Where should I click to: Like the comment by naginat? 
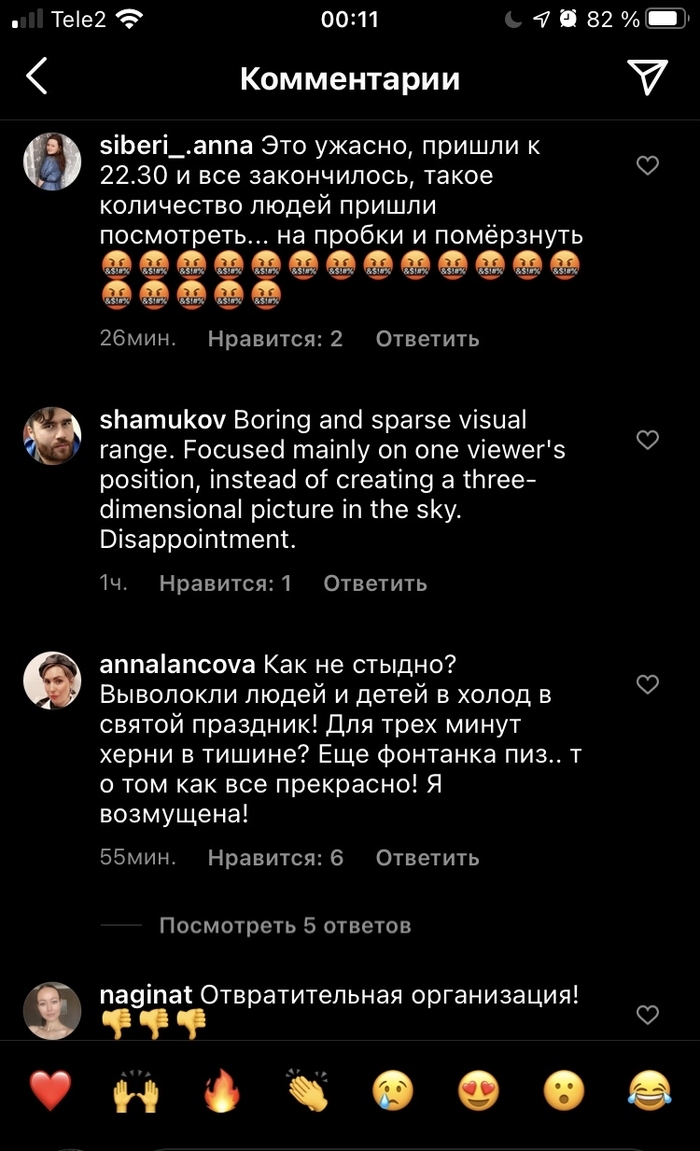pos(648,1015)
